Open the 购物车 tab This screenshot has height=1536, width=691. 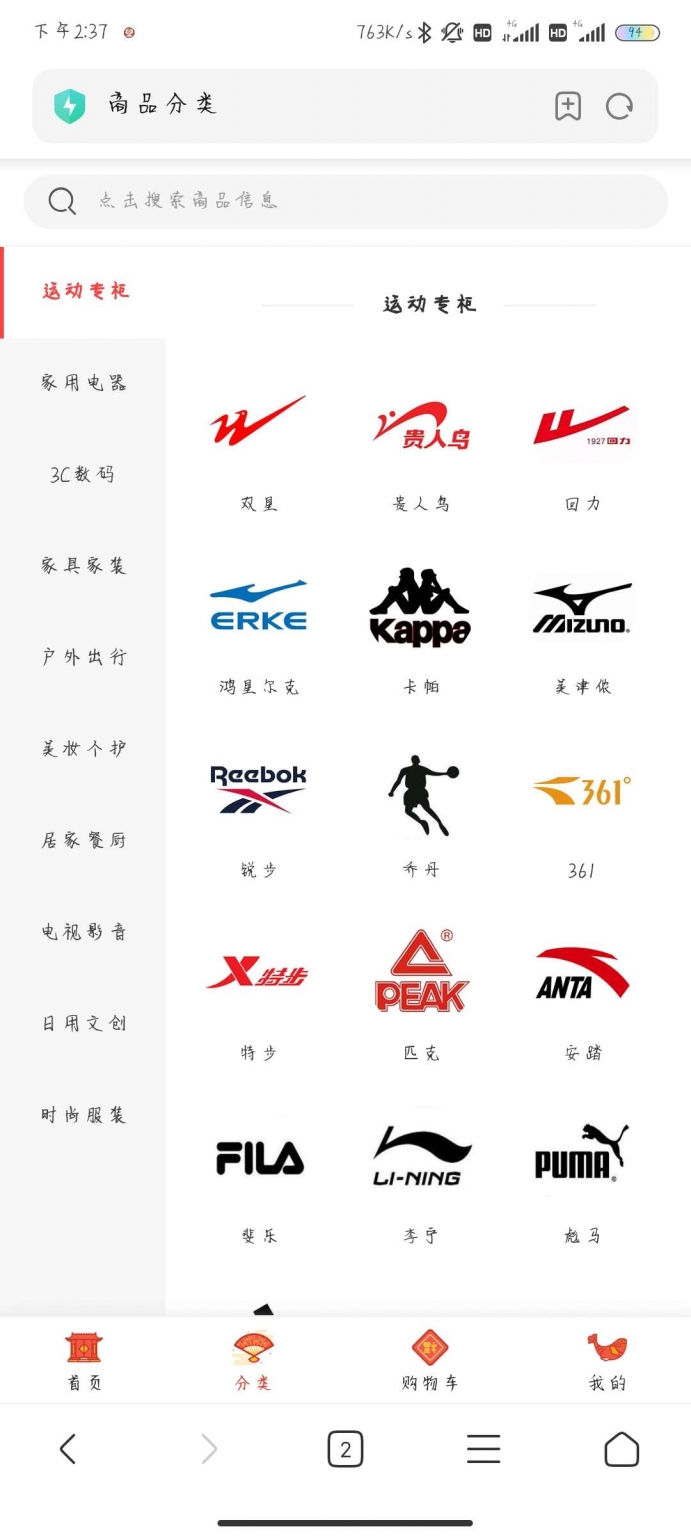coord(430,1361)
